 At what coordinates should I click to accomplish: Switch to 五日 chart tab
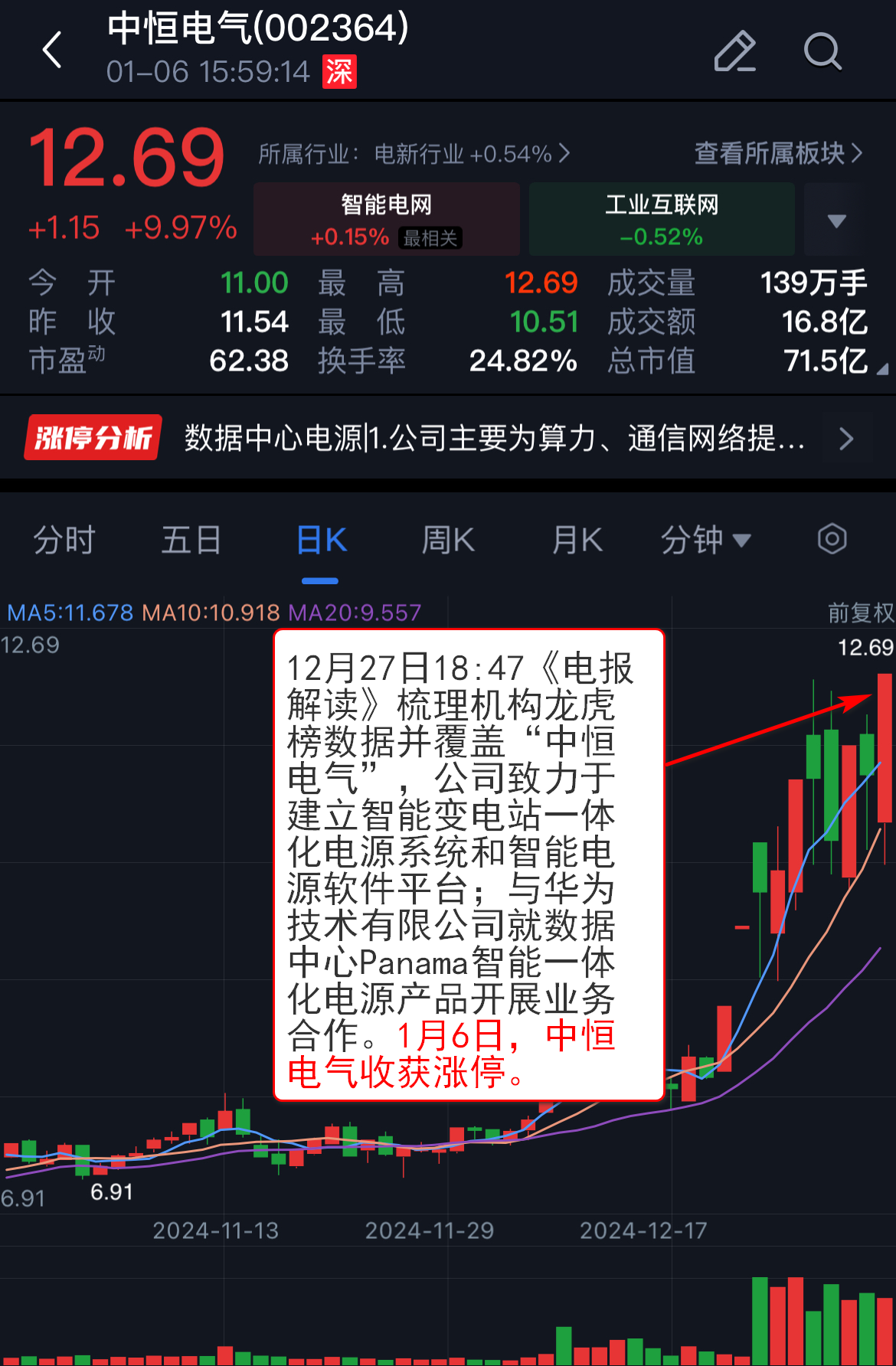[x=191, y=540]
